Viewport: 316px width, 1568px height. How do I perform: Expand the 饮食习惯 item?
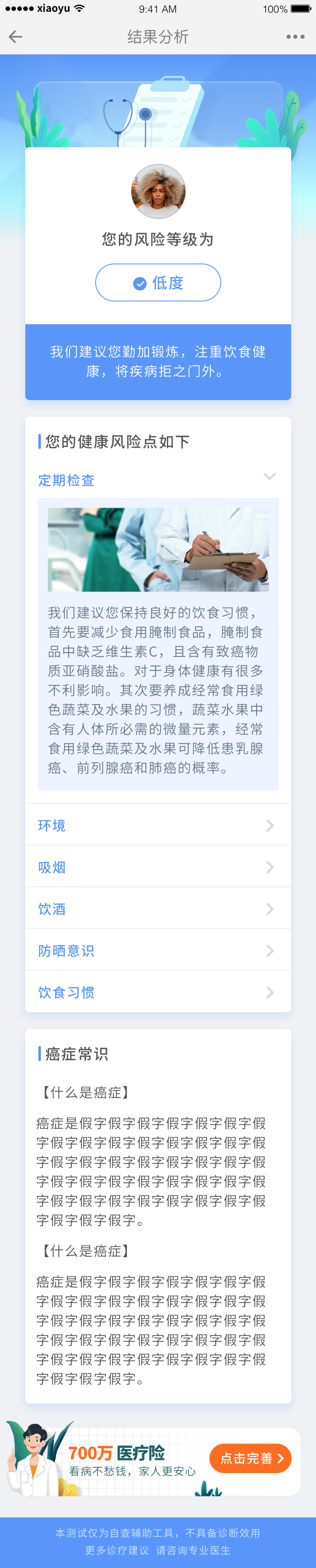coord(158,992)
